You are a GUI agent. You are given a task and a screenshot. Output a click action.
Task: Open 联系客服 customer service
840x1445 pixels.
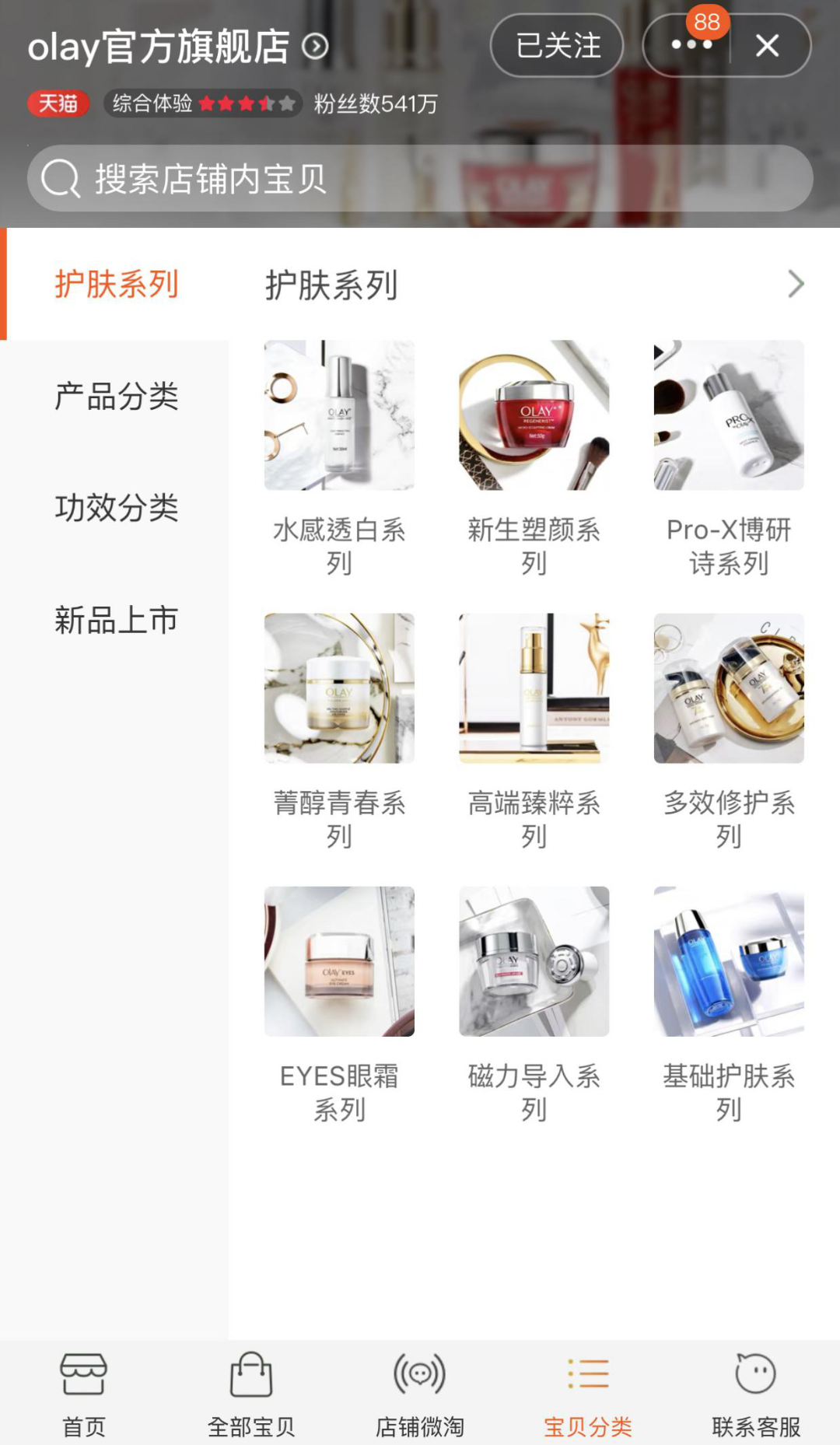click(755, 1392)
